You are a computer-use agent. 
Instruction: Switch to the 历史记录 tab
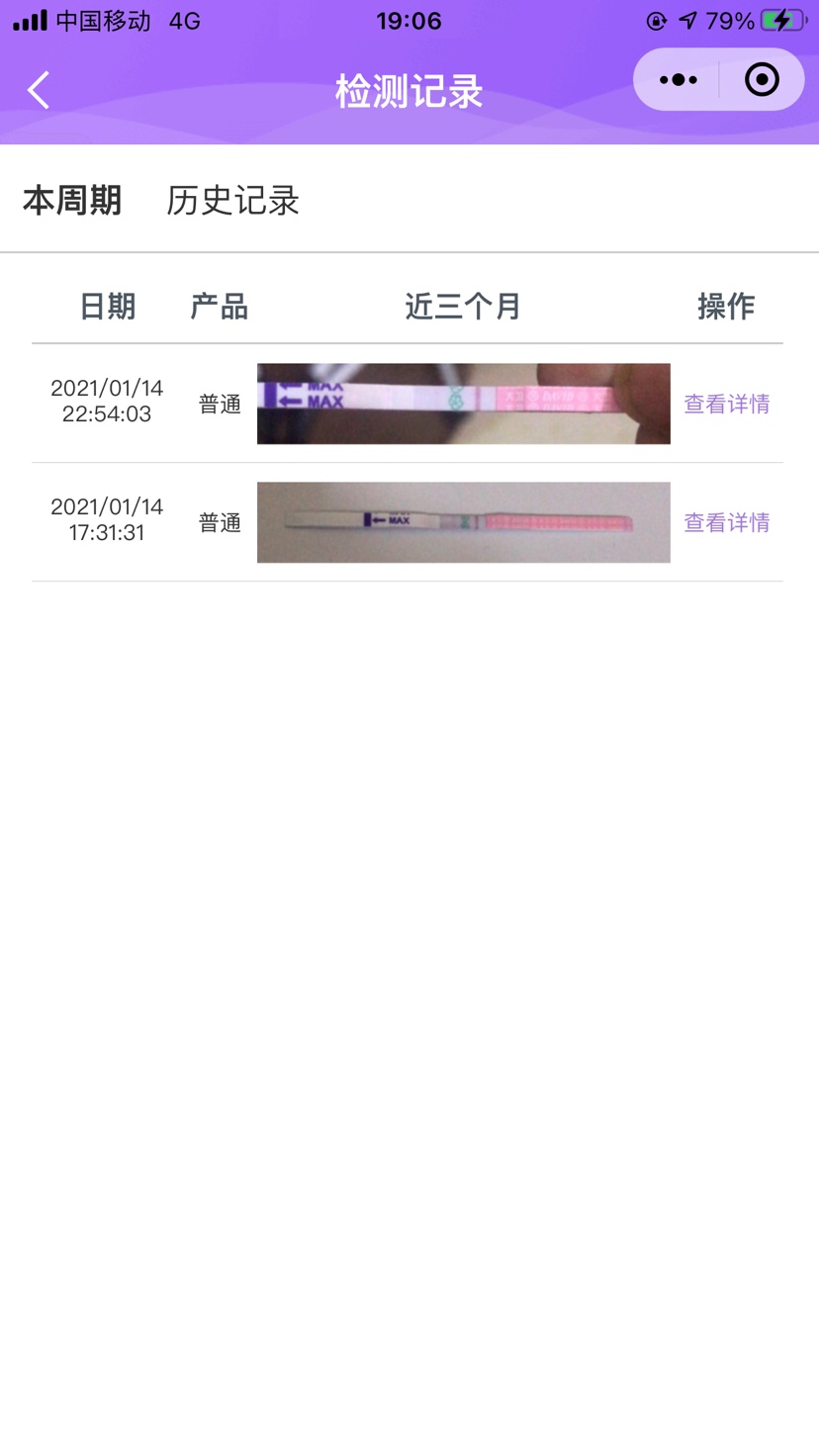point(232,201)
